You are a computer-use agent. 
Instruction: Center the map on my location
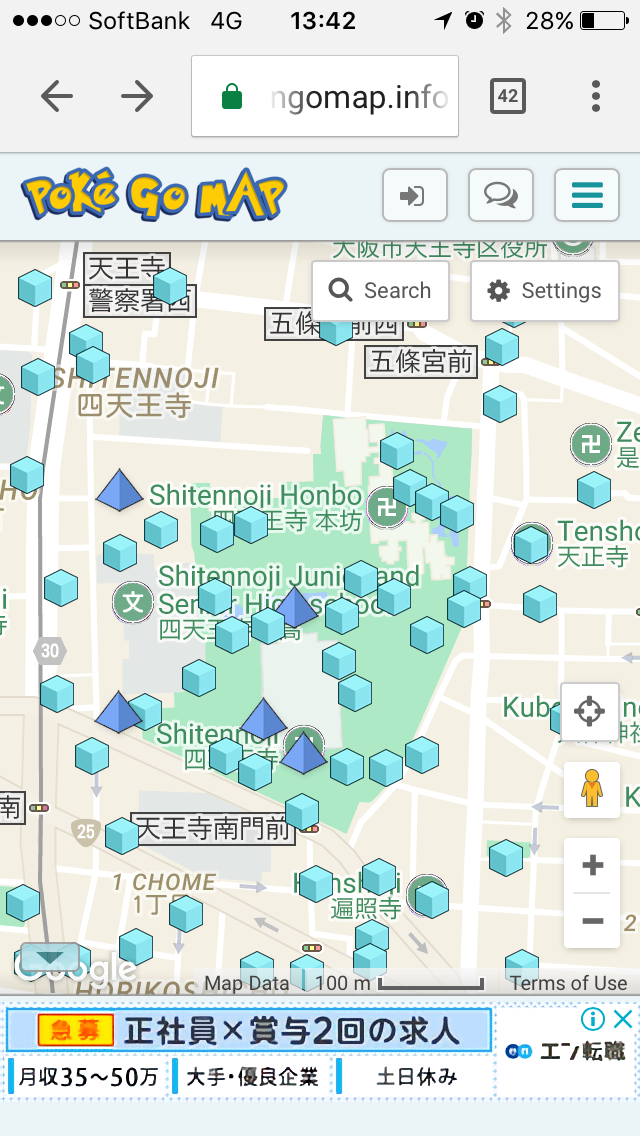point(589,712)
